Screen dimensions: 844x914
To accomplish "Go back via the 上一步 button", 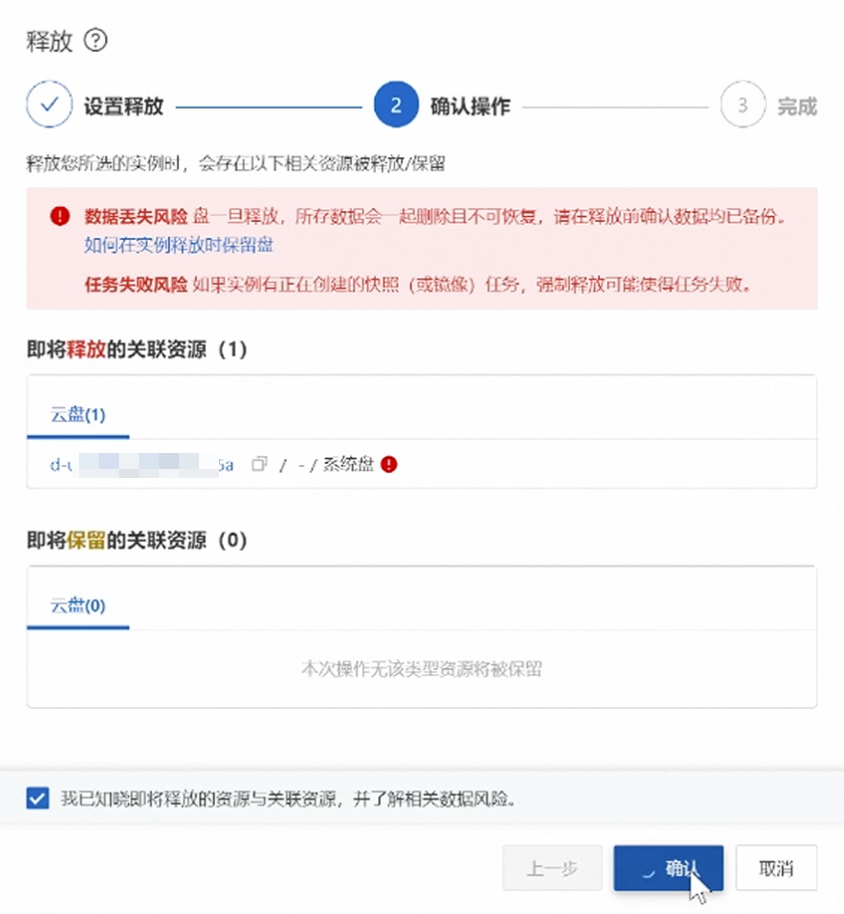I will pos(552,868).
